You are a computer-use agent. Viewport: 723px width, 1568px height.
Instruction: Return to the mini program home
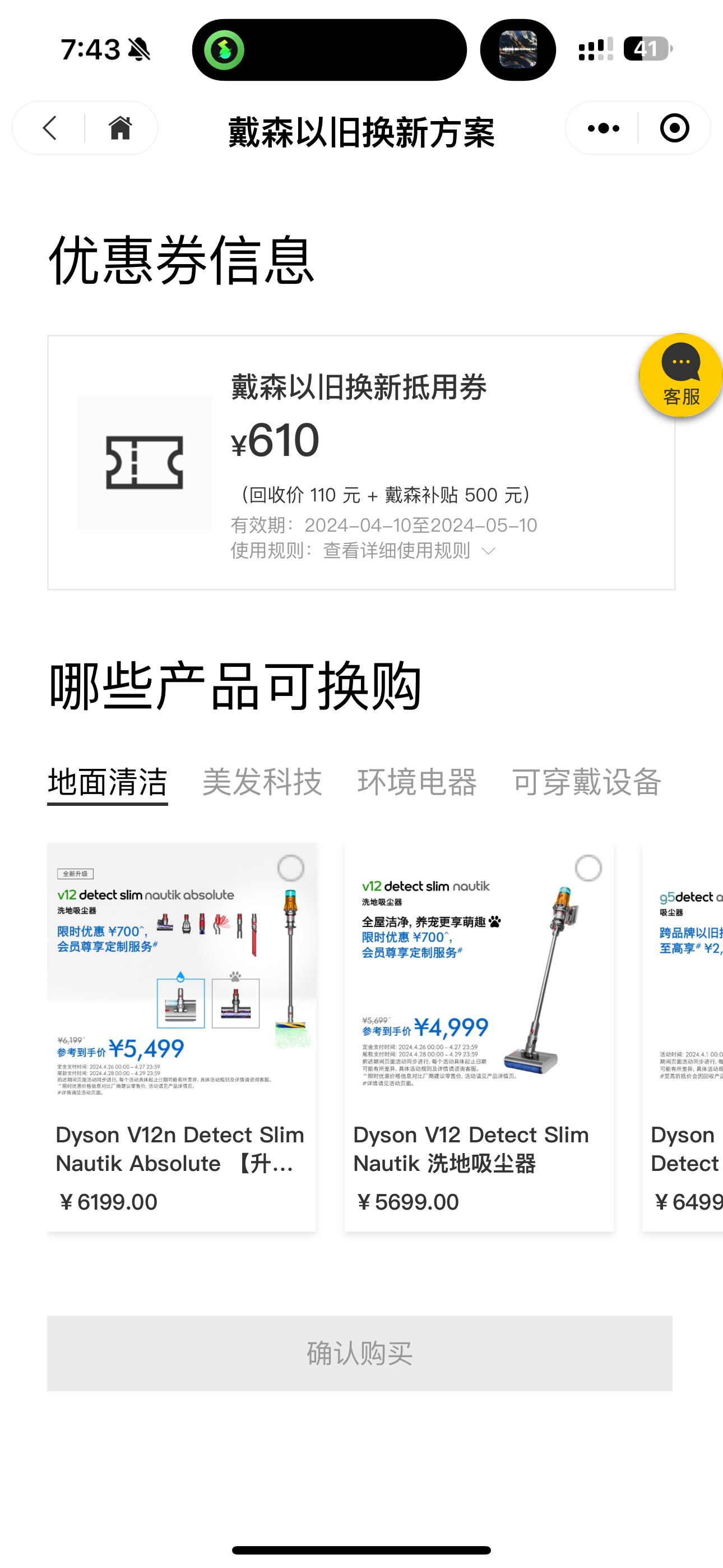(x=120, y=128)
